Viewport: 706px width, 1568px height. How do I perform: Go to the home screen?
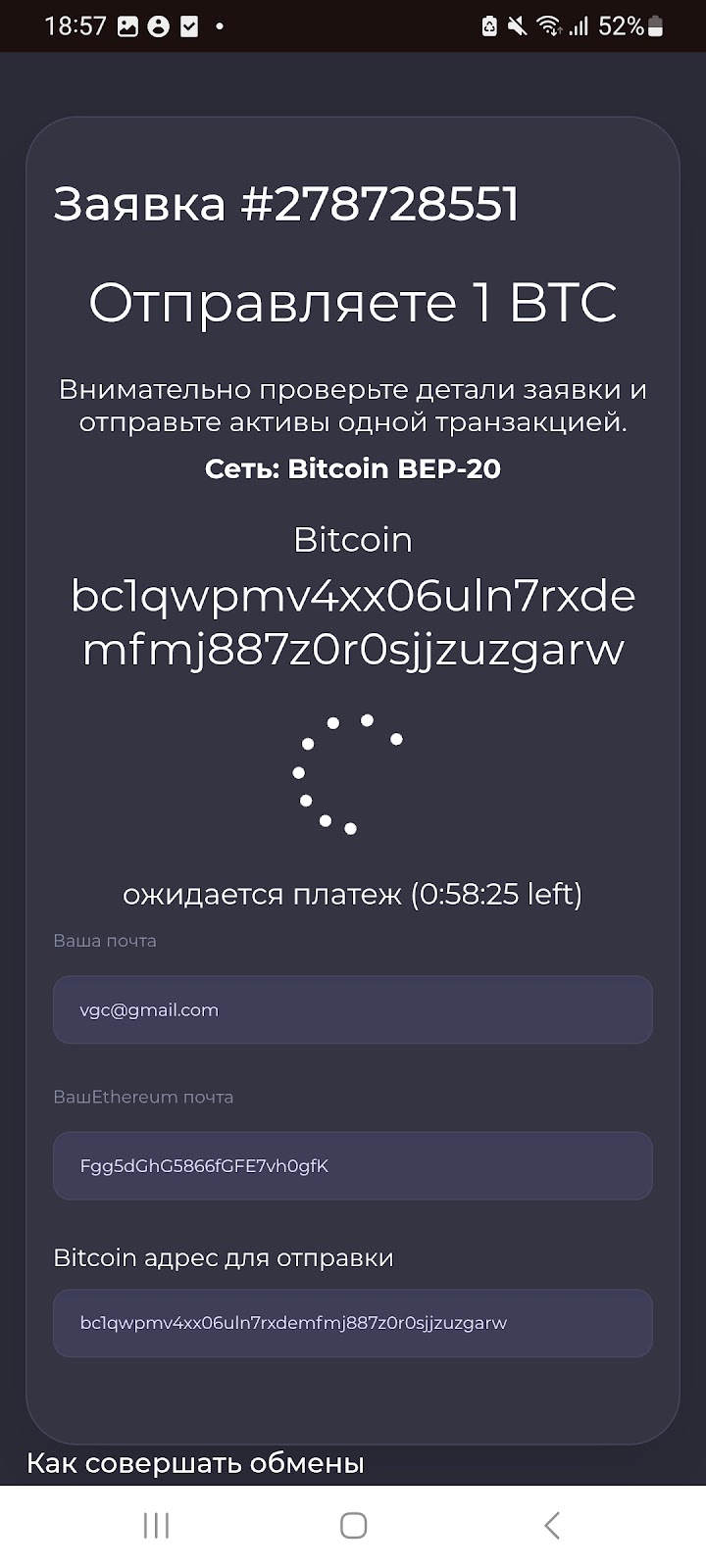click(353, 1525)
